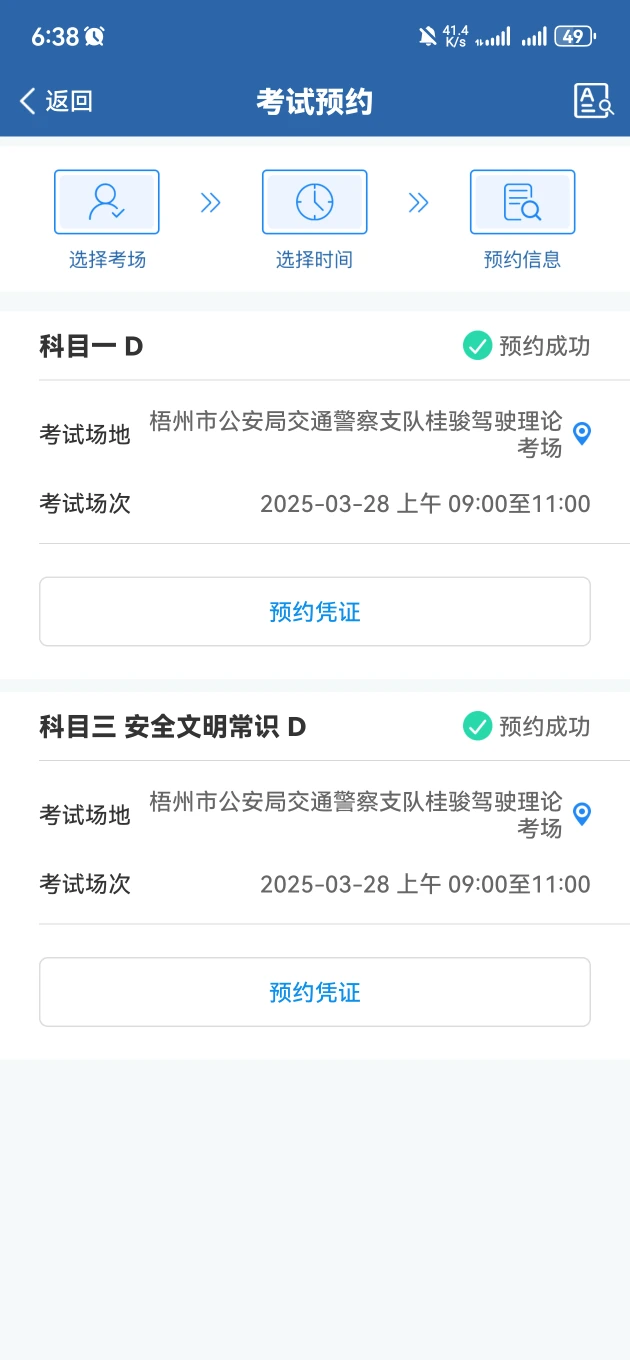Open the document search icon in the header

(x=593, y=101)
